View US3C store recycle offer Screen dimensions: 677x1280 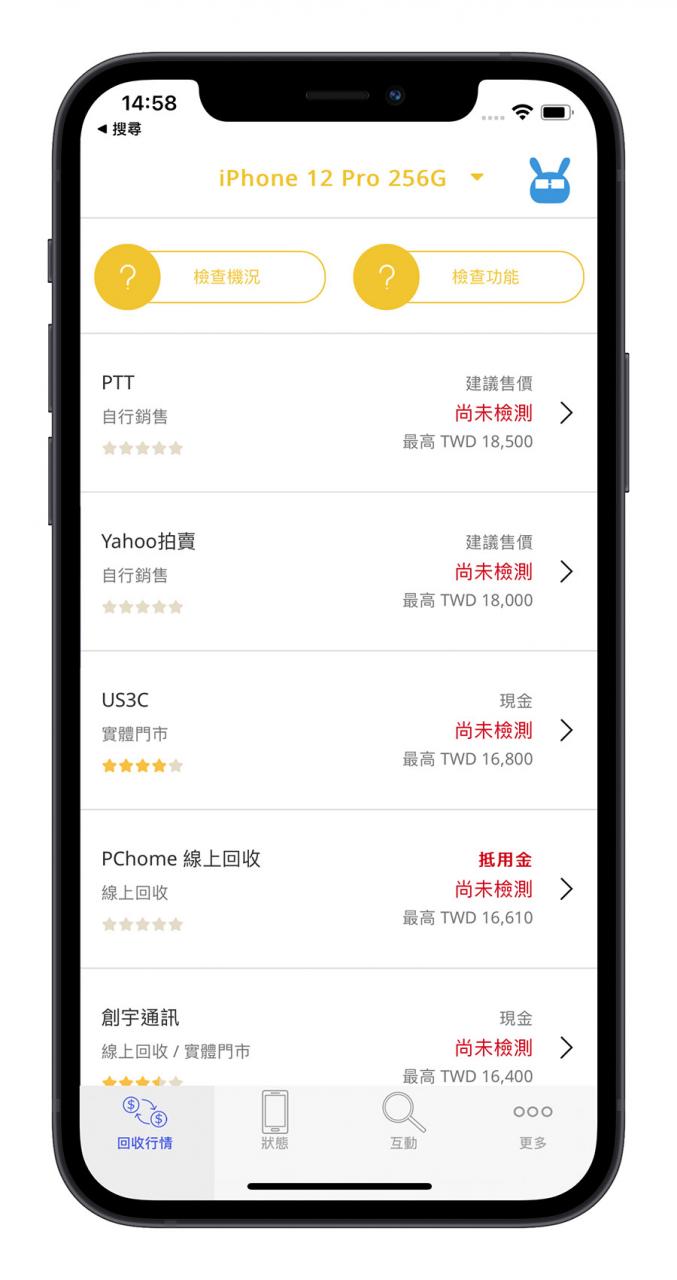338,731
